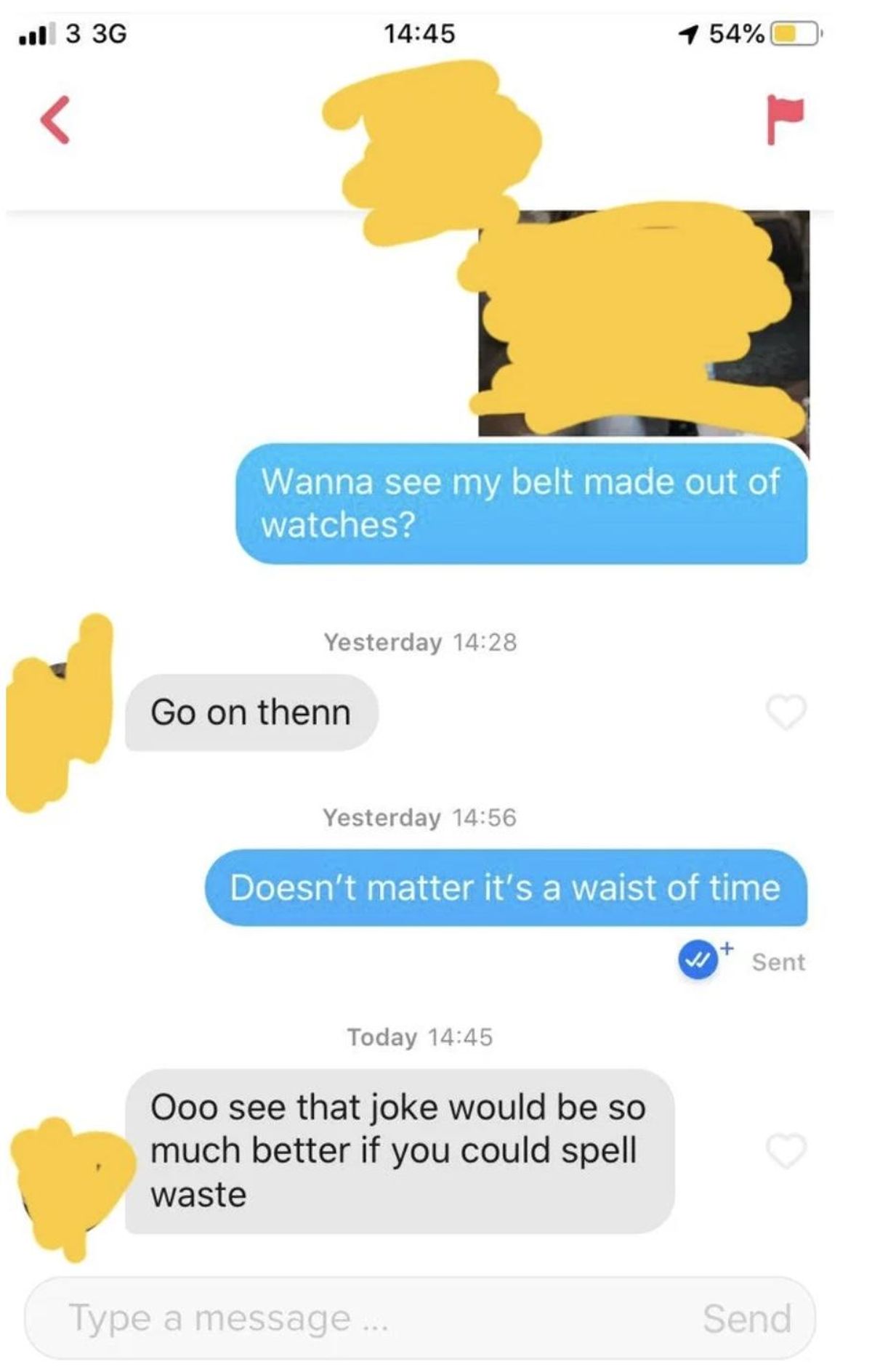Go back to the matches list

[55, 120]
